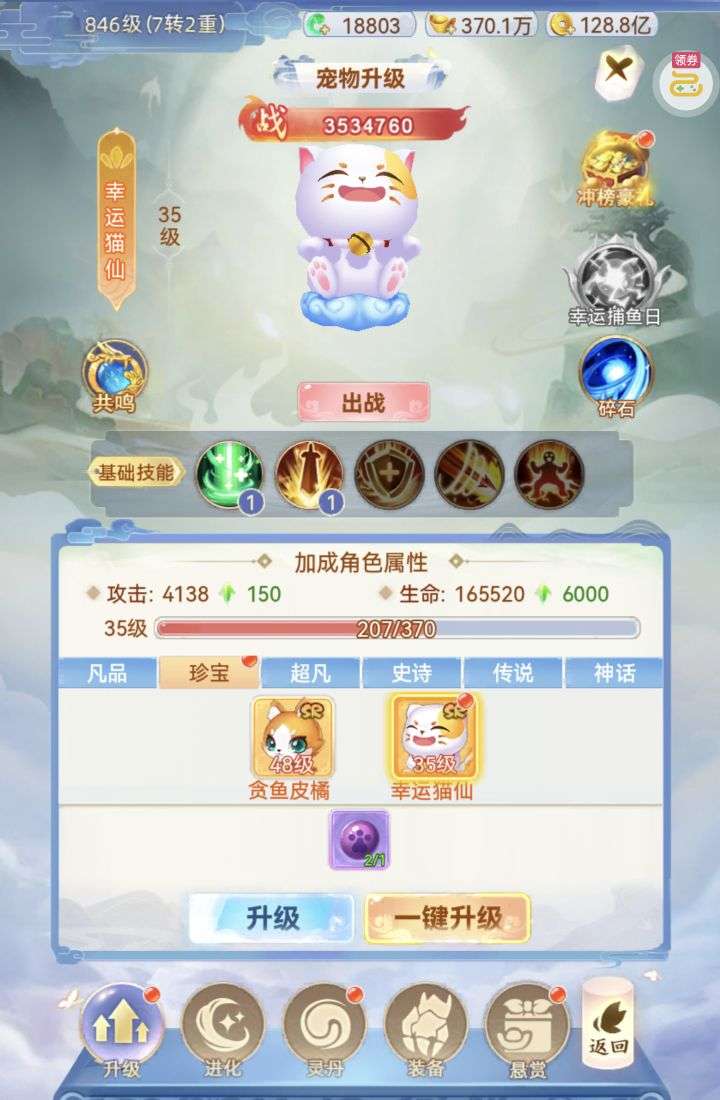Open the 灵丹 elixir section
Screen dimensions: 720x1100
click(324, 1025)
